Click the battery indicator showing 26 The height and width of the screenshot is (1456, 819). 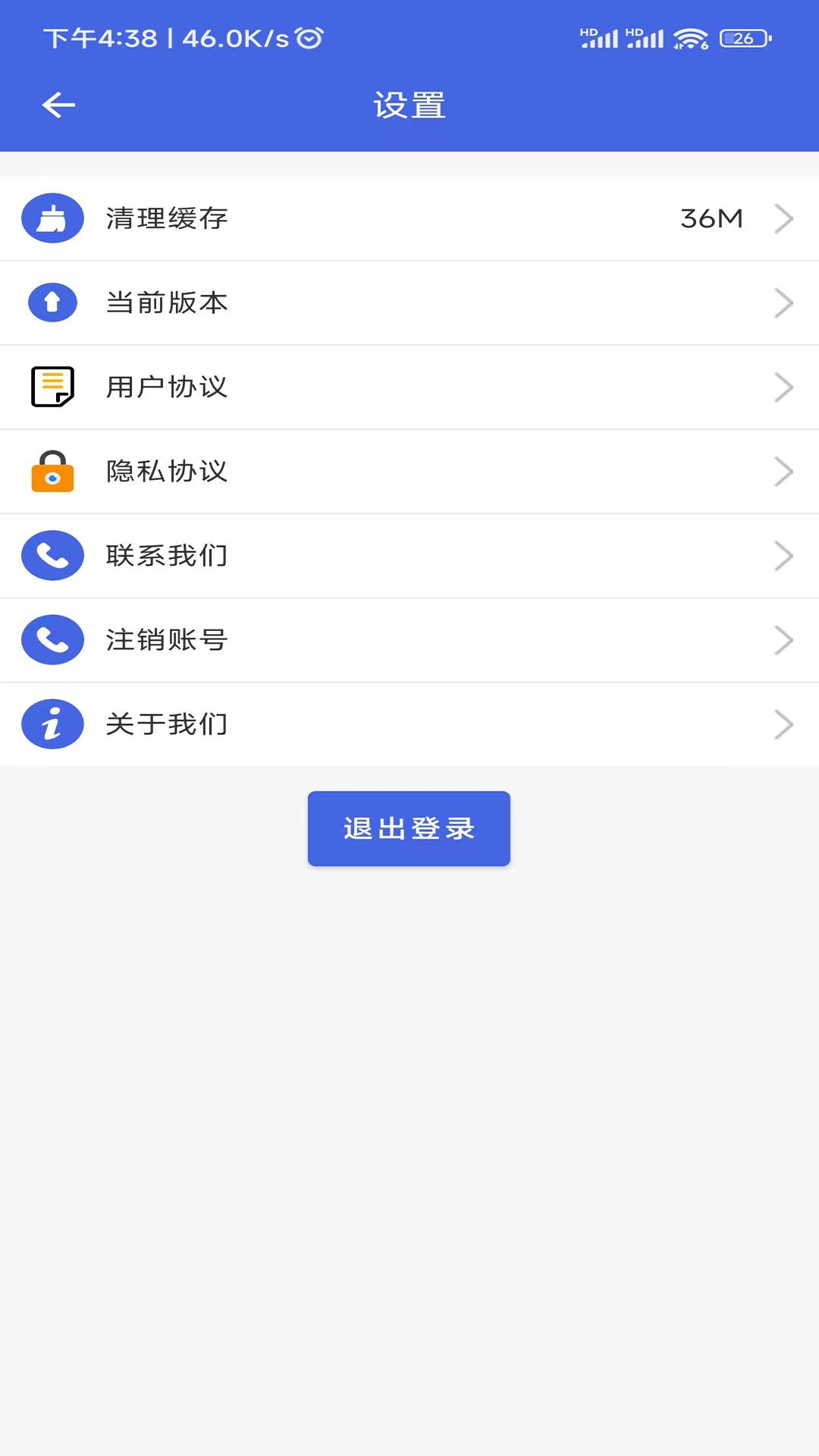(740, 36)
